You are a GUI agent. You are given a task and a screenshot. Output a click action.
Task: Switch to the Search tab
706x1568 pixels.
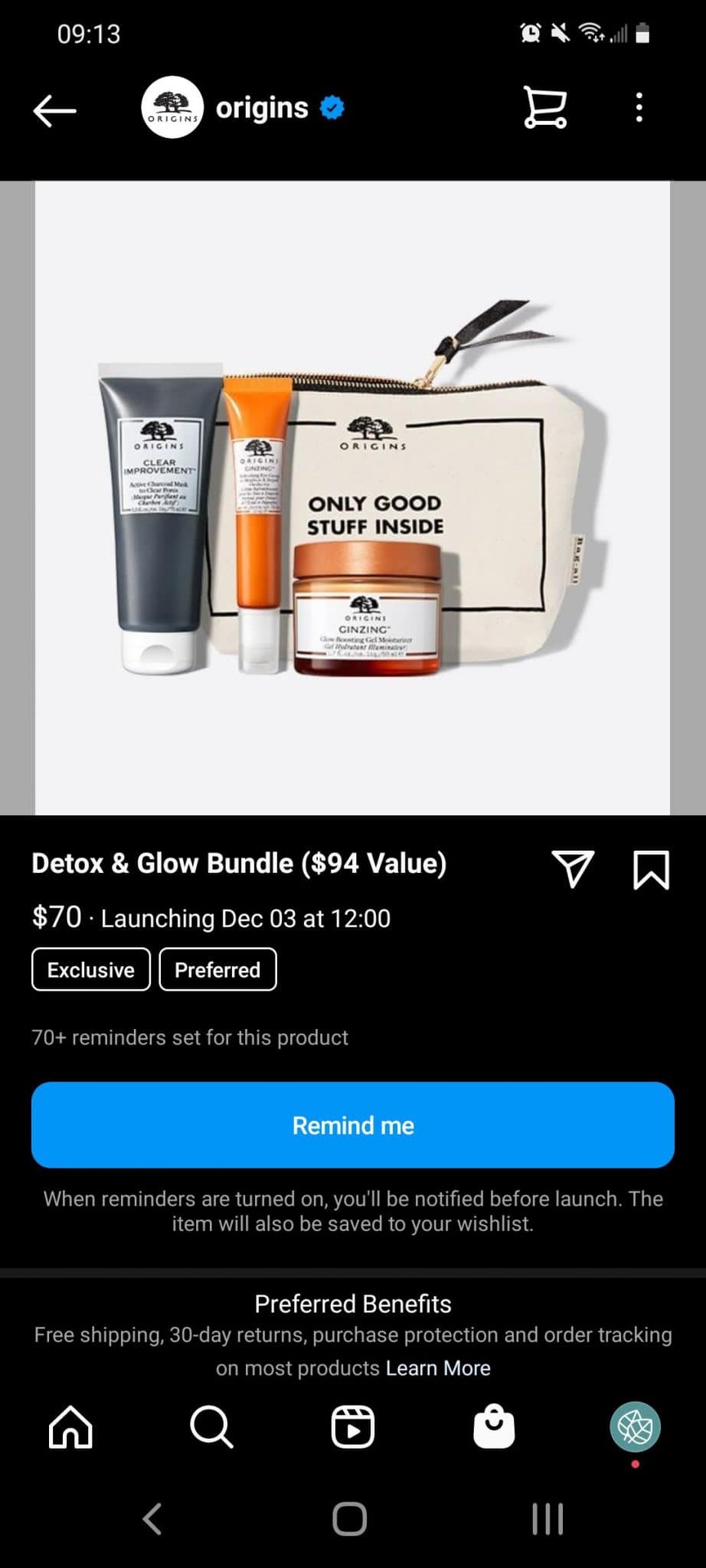(x=211, y=1427)
